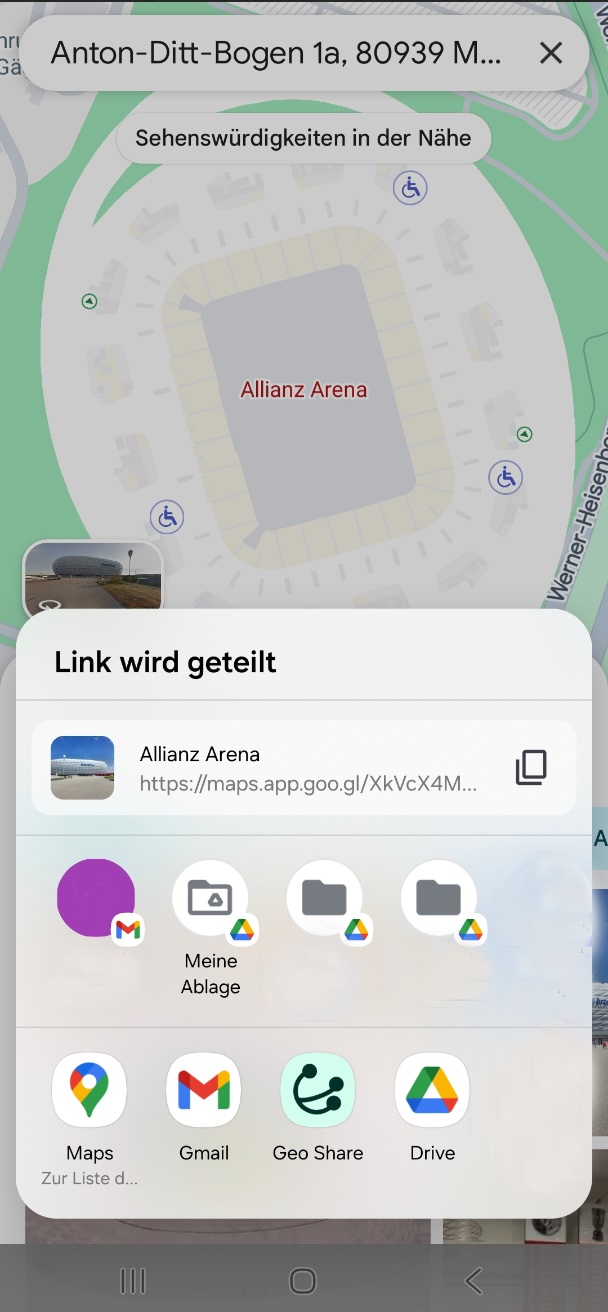Share via Geo Share

tap(318, 1090)
